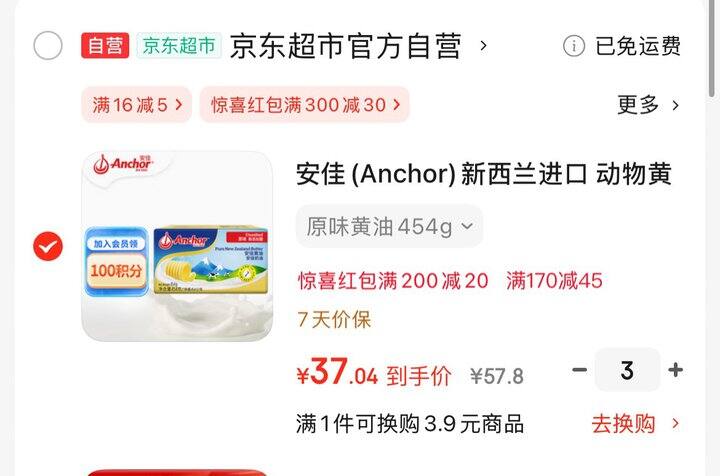This screenshot has height=476, width=720.
Task: Tap the 满16减5 coupon chip
Action: click(x=136, y=104)
